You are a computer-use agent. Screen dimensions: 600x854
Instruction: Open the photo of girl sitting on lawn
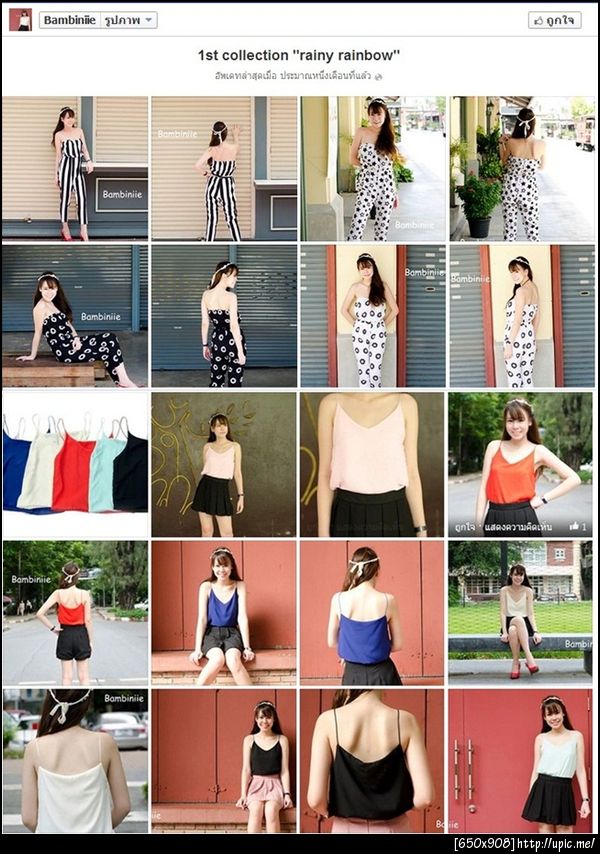(520, 612)
